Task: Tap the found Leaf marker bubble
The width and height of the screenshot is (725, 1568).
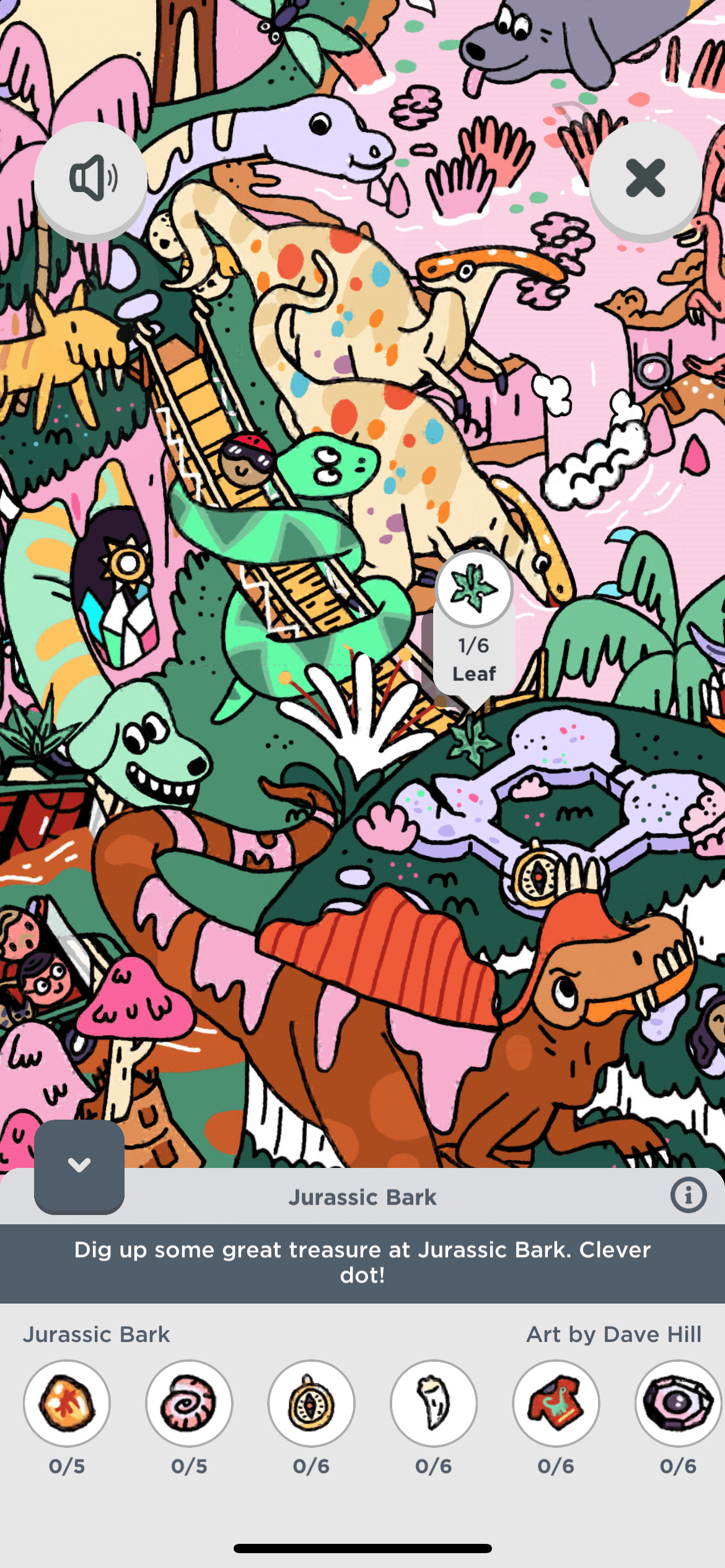Action: [474, 625]
